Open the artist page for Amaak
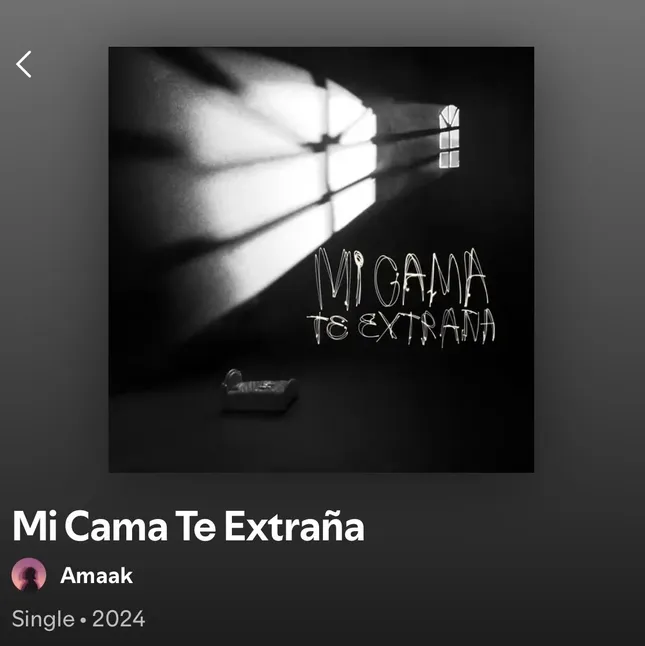The image size is (645, 646). pyautogui.click(x=96, y=575)
